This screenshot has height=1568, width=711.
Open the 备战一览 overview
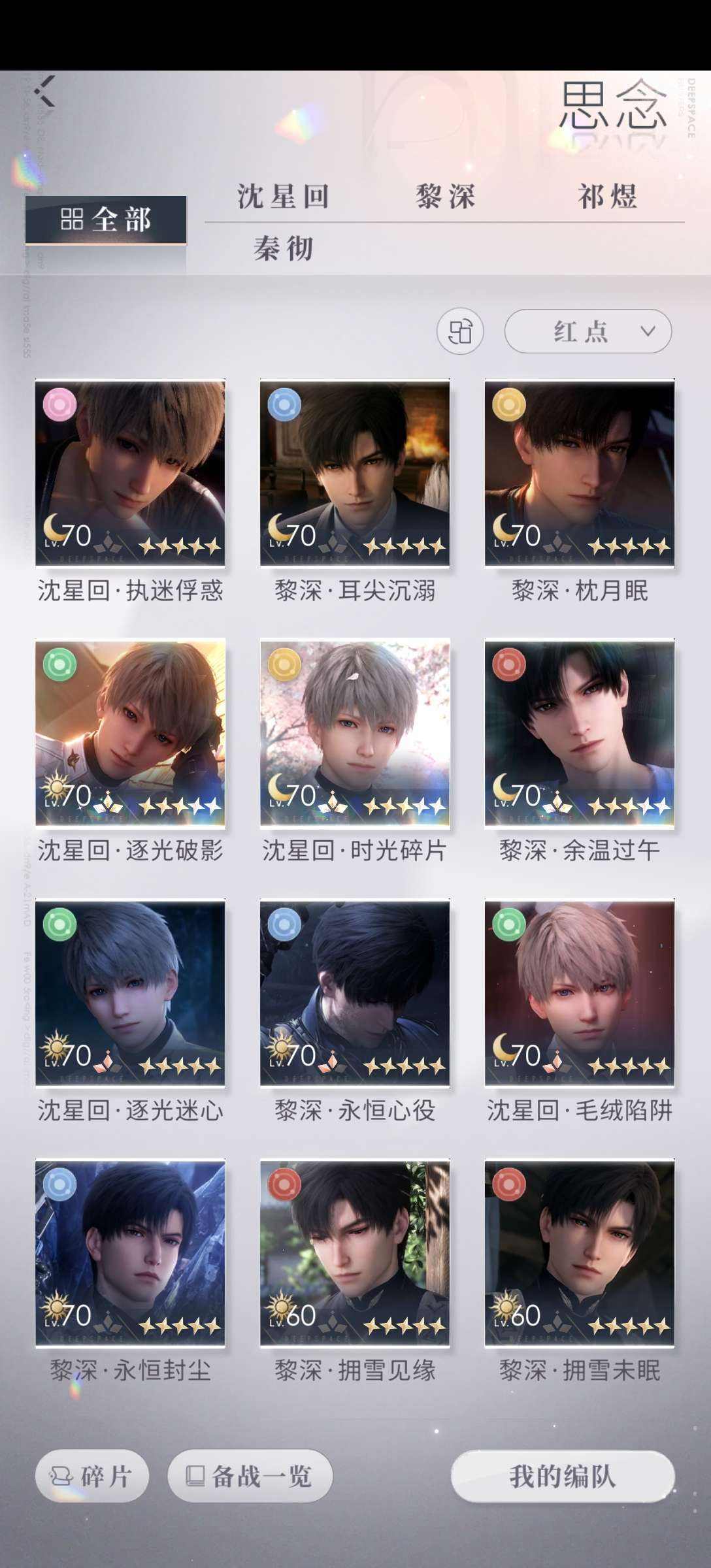(x=250, y=1477)
